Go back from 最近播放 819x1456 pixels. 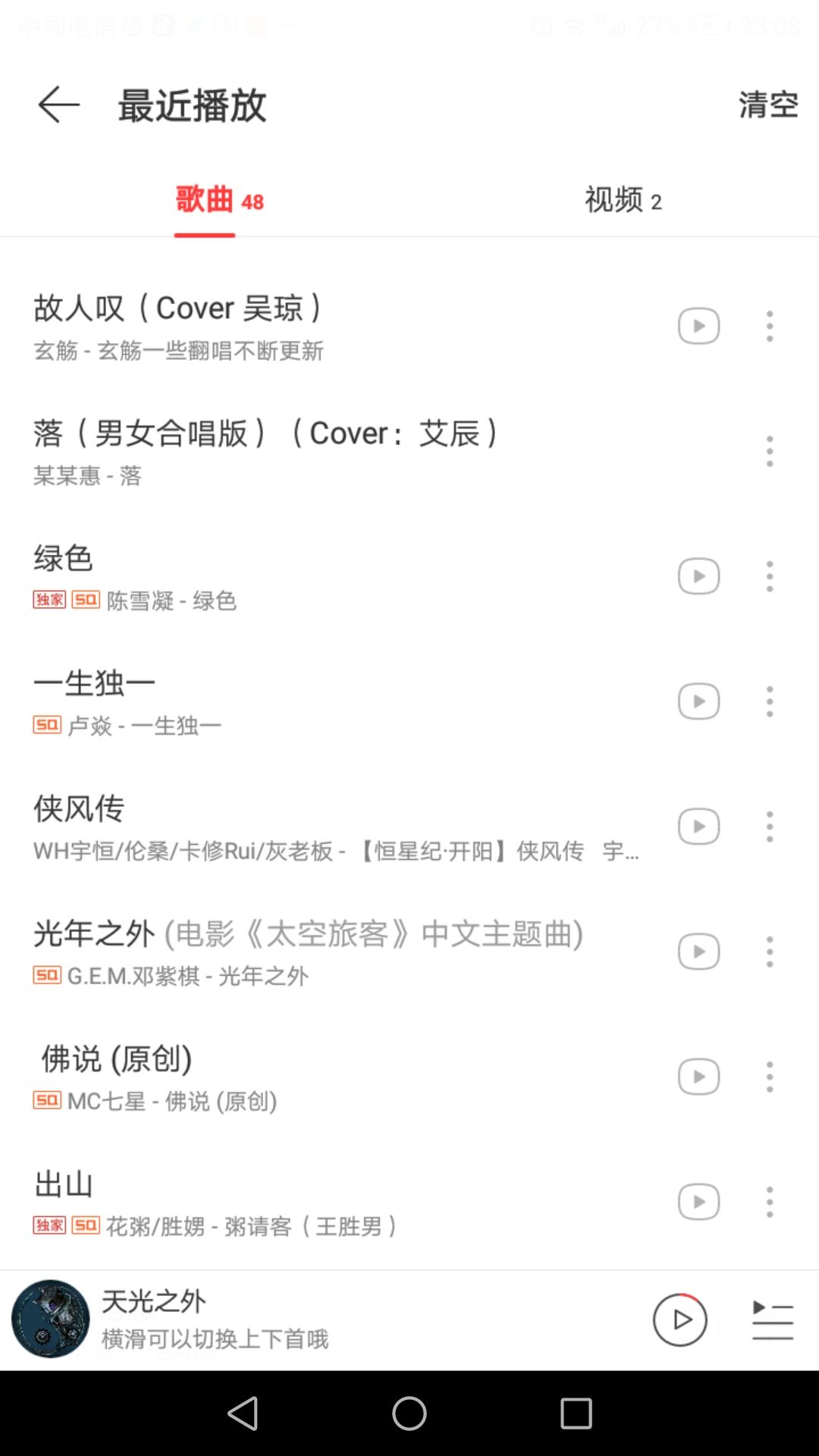(x=58, y=105)
